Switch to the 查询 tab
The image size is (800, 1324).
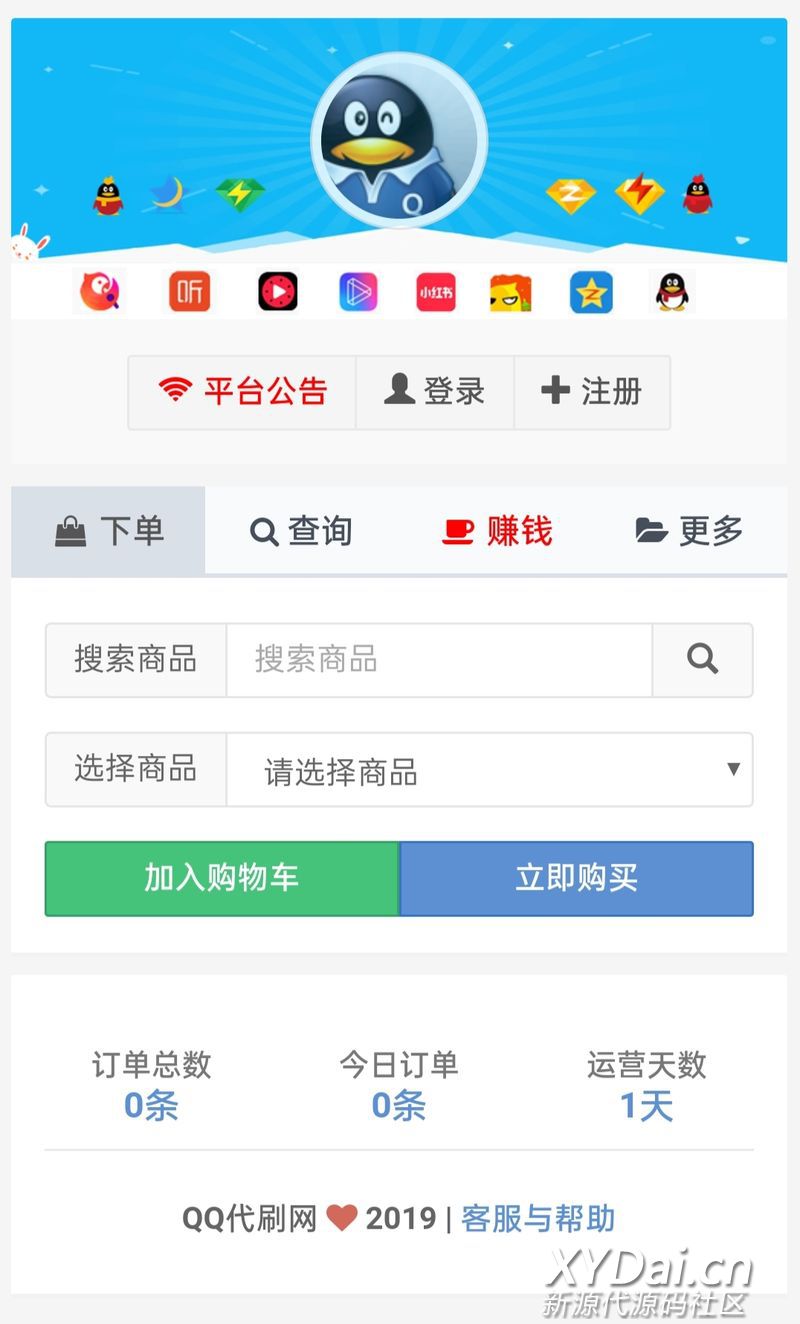pos(301,531)
